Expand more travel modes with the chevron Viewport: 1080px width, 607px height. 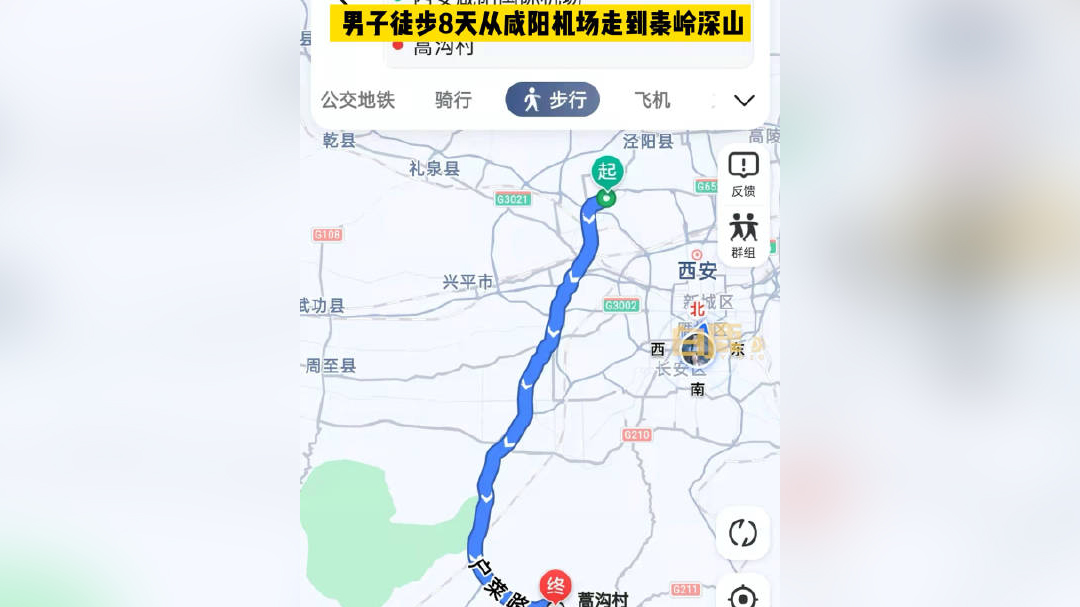tap(744, 100)
